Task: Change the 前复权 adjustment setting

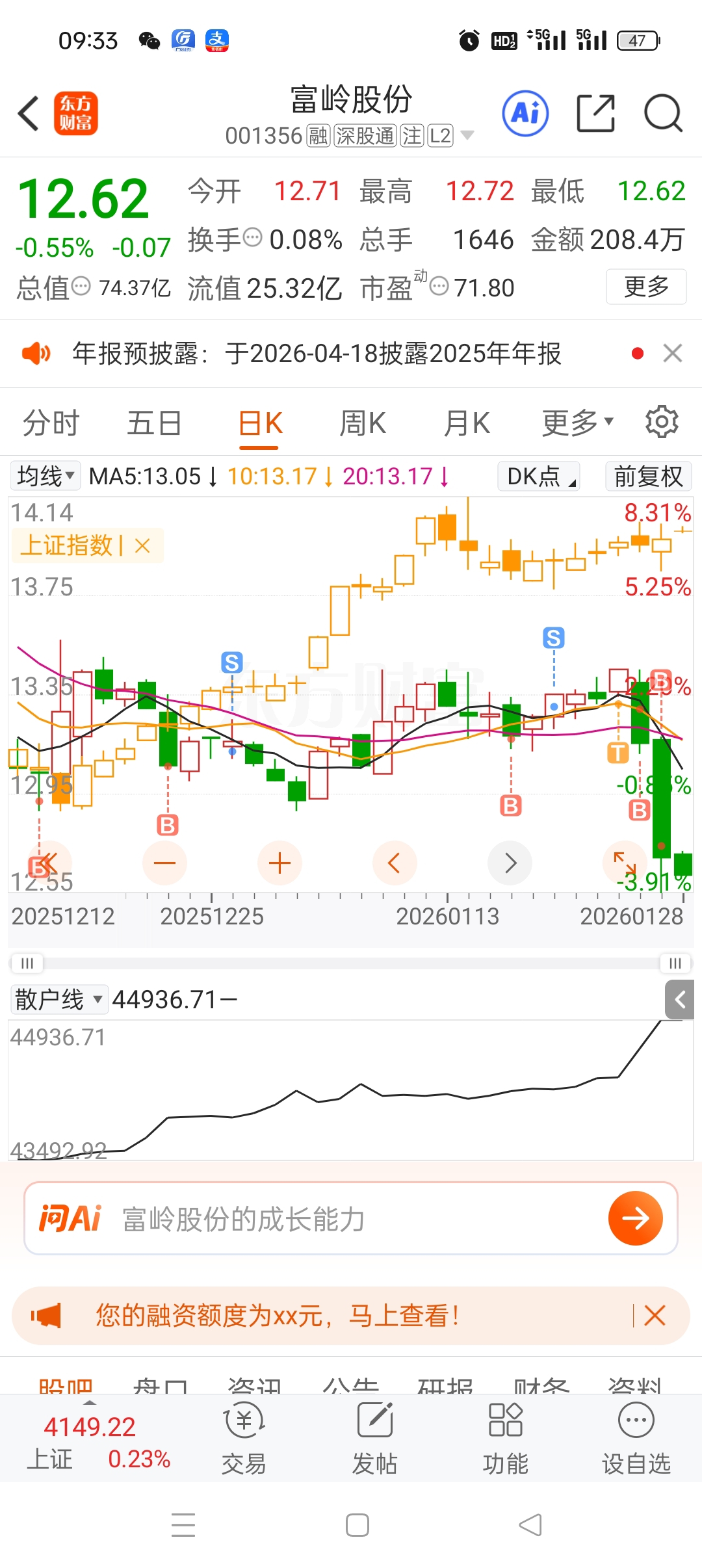Action: pos(647,477)
